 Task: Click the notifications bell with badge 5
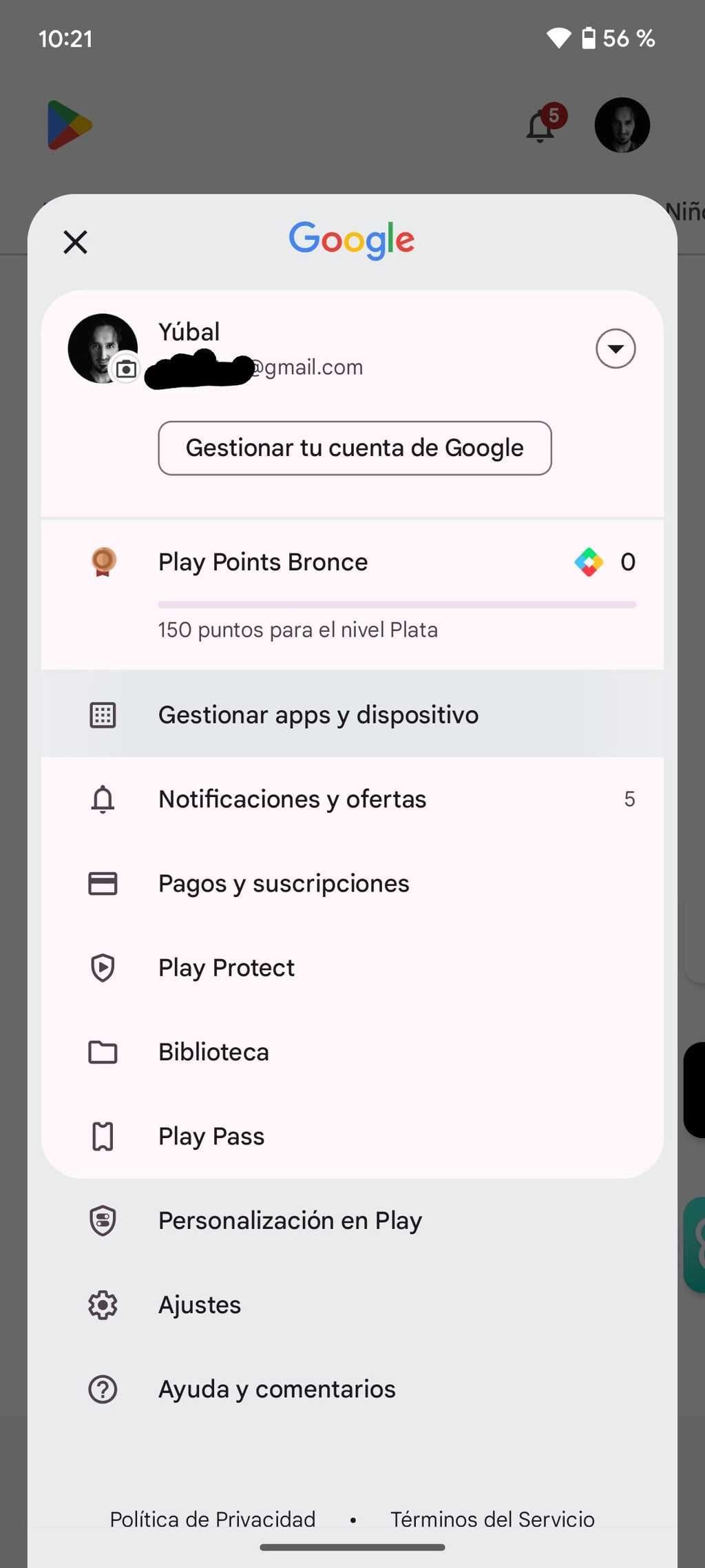[541, 125]
